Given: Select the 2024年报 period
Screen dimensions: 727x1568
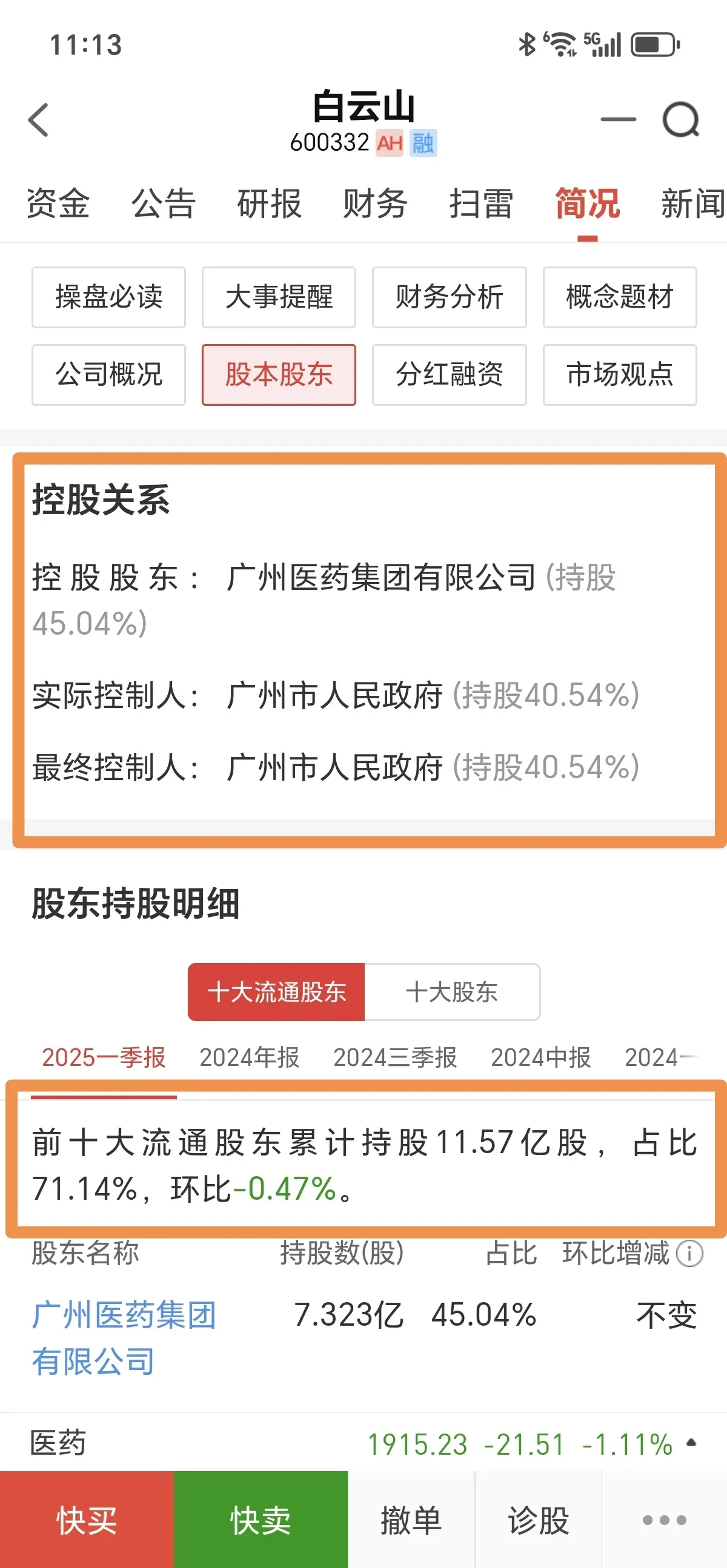Looking at the screenshot, I should point(249,1057).
